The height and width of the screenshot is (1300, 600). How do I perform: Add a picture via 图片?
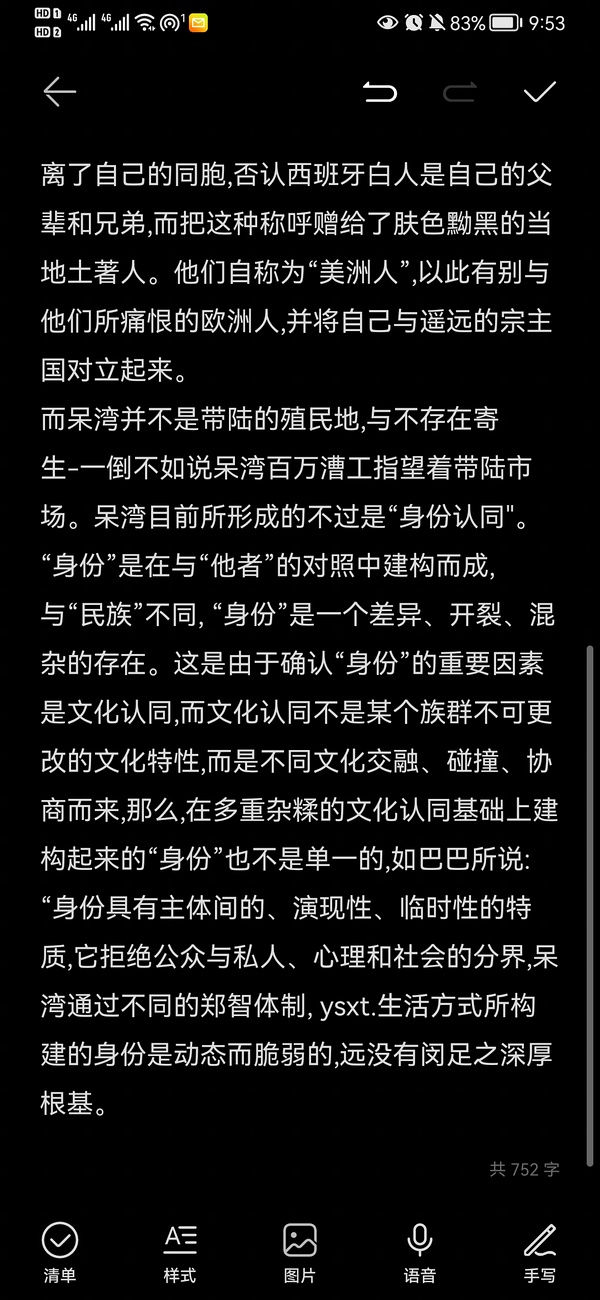click(x=300, y=1250)
